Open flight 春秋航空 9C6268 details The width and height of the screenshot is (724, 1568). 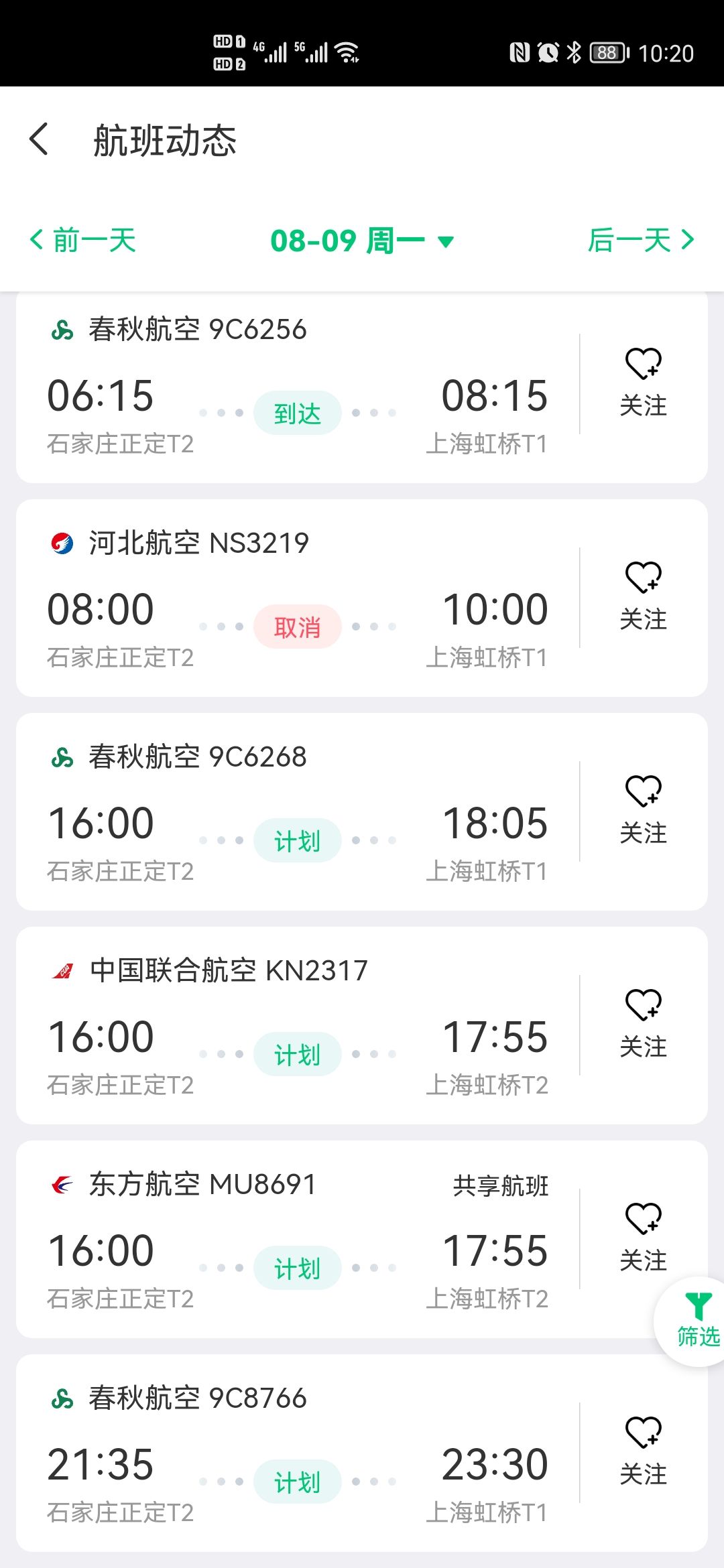point(298,811)
